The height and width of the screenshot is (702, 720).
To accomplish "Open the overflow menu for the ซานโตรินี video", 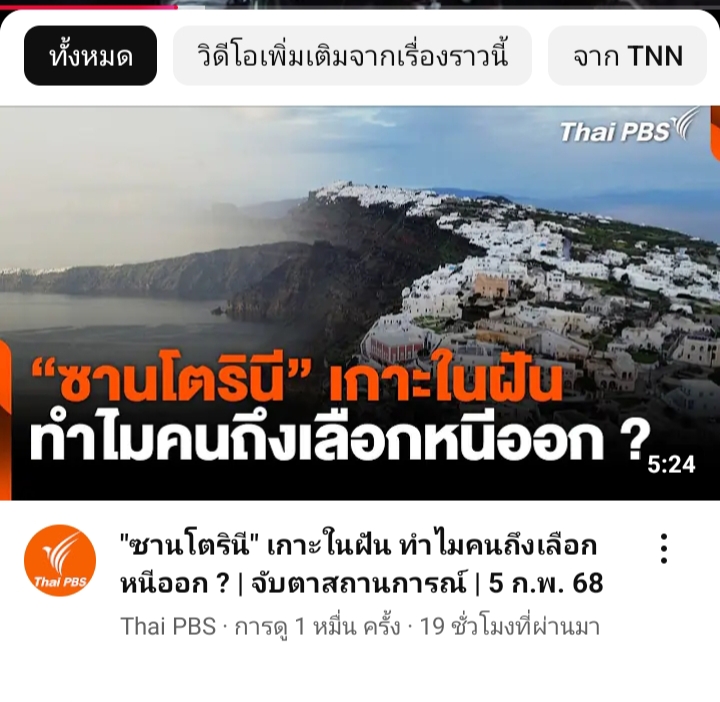I will point(663,548).
